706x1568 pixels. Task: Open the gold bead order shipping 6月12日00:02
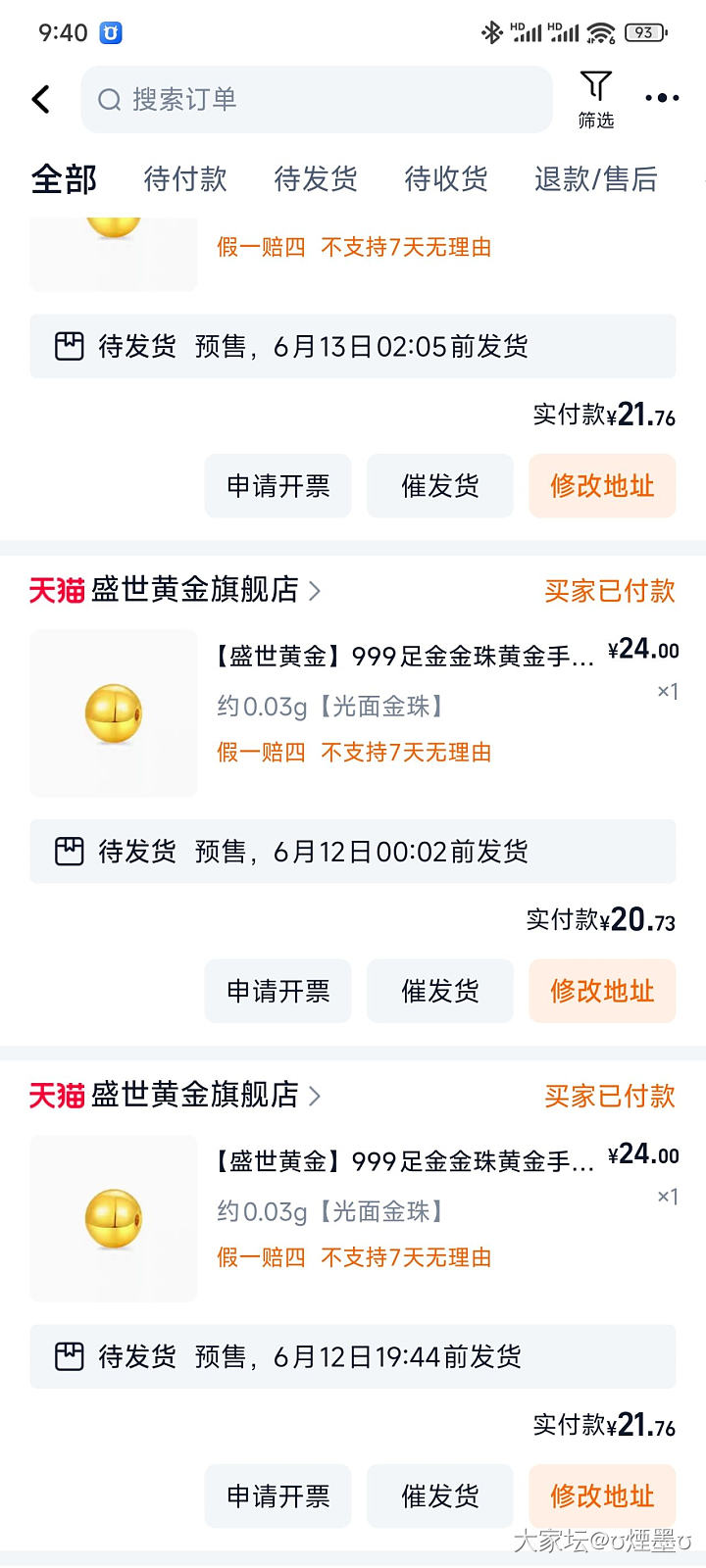[x=404, y=656]
